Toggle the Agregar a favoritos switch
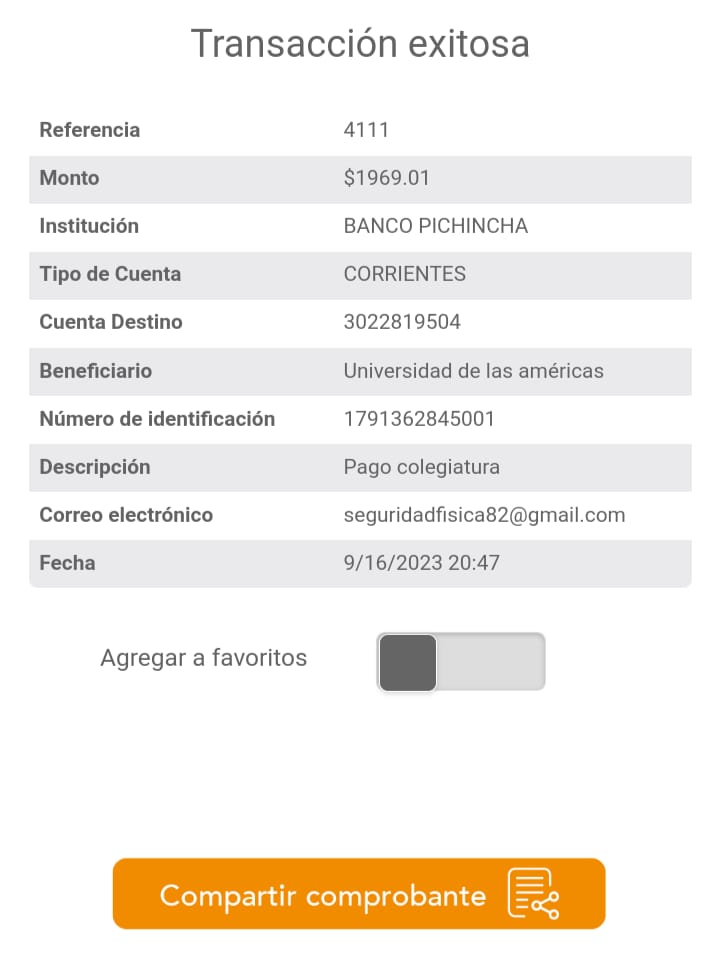 tap(461, 662)
